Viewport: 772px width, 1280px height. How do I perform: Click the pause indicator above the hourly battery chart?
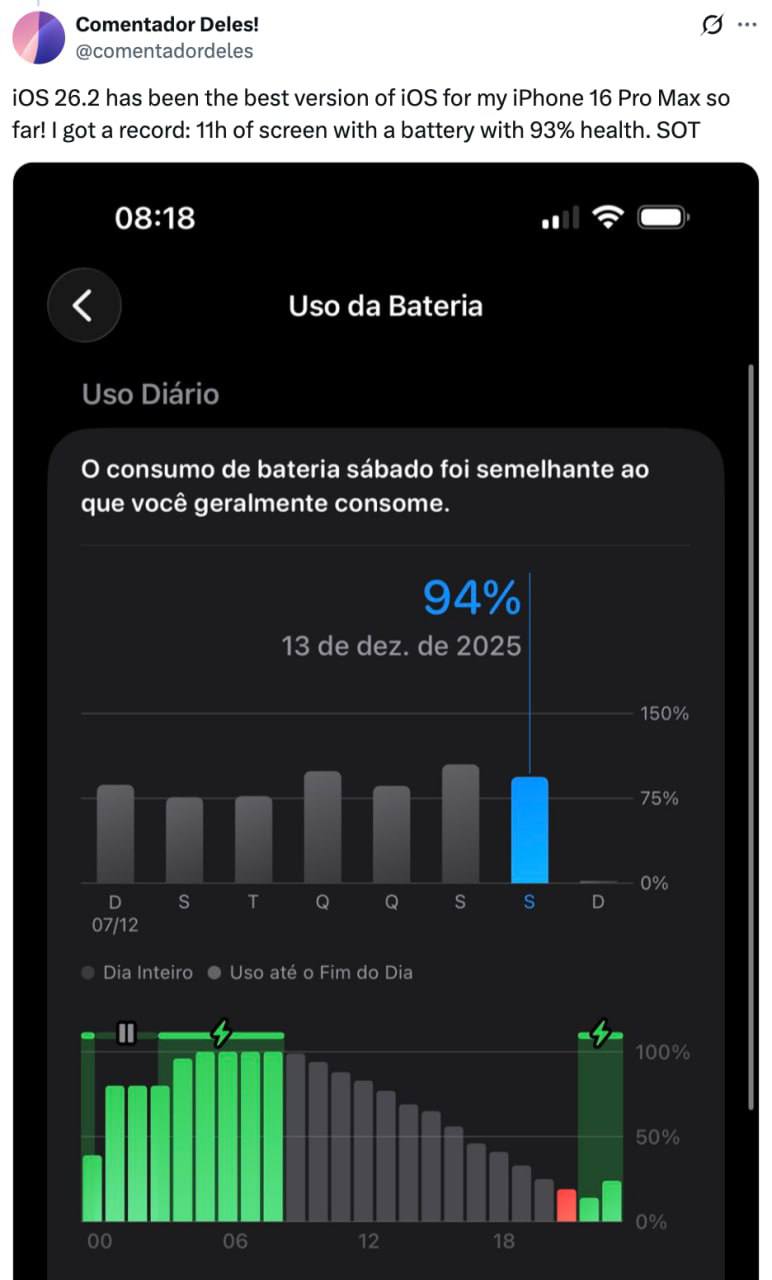point(128,1033)
